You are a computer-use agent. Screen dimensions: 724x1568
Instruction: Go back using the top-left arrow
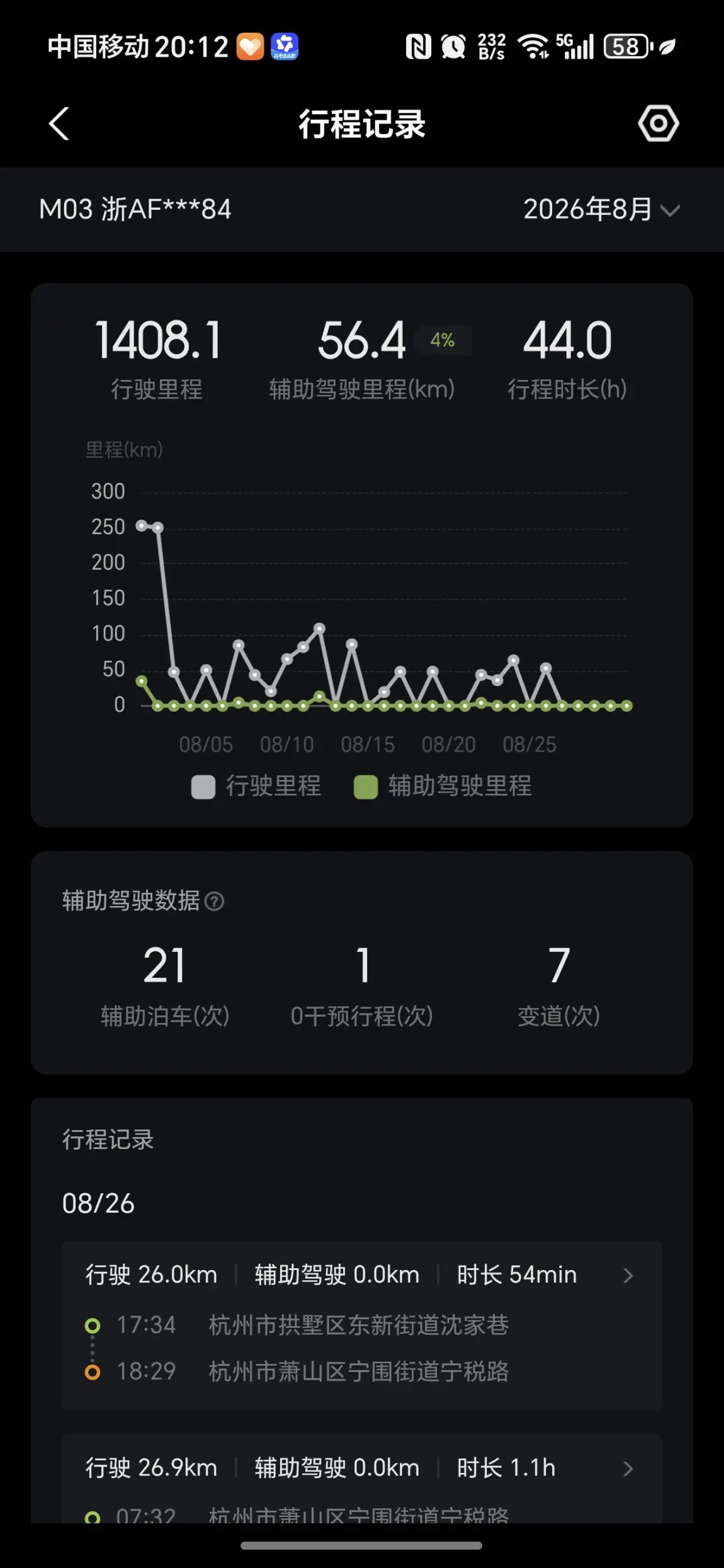pyautogui.click(x=59, y=123)
